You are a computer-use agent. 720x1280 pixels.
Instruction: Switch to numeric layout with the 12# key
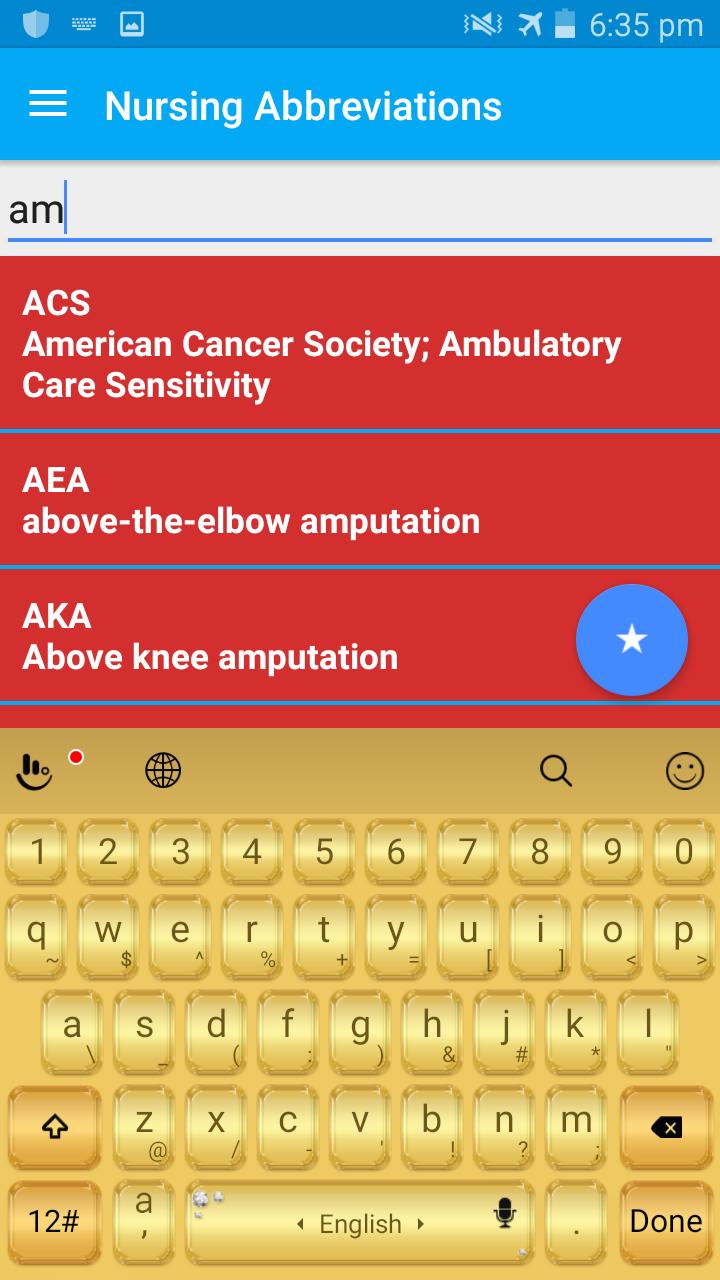(53, 1221)
